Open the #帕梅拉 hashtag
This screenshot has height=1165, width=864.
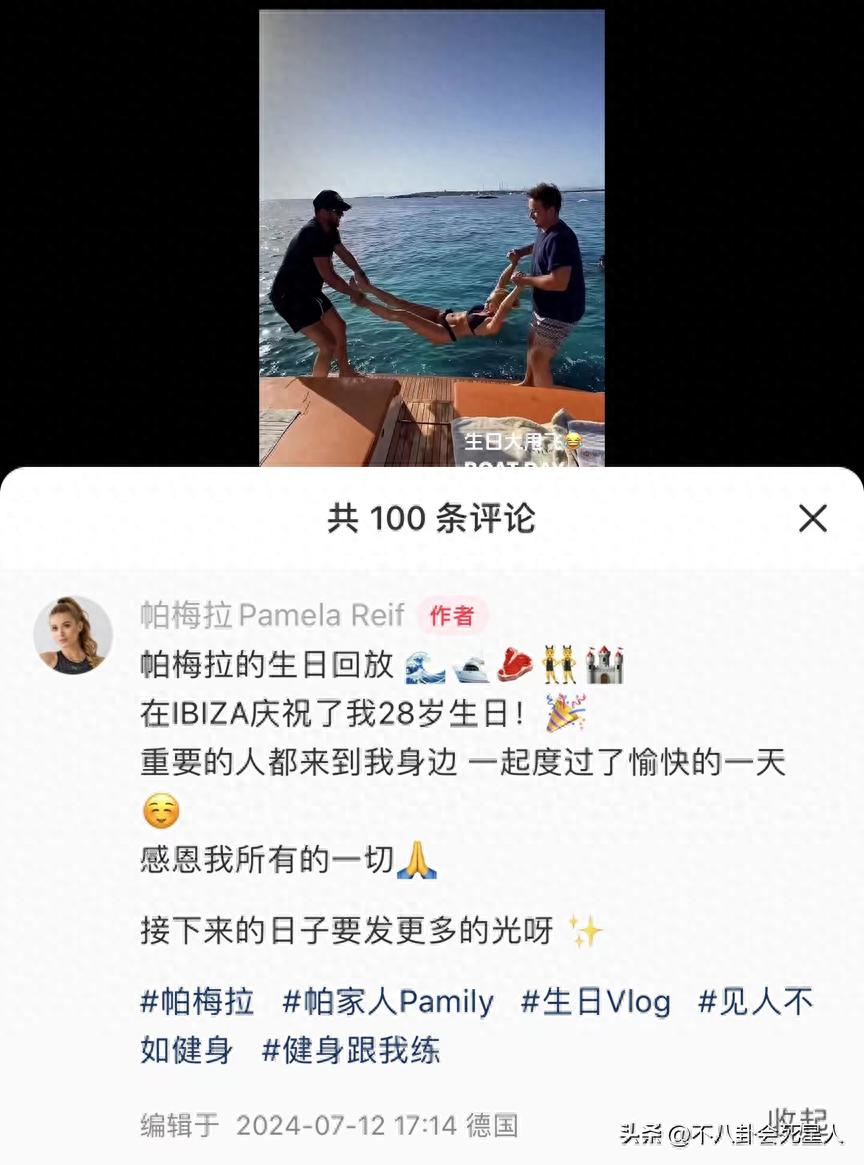pos(197,1001)
